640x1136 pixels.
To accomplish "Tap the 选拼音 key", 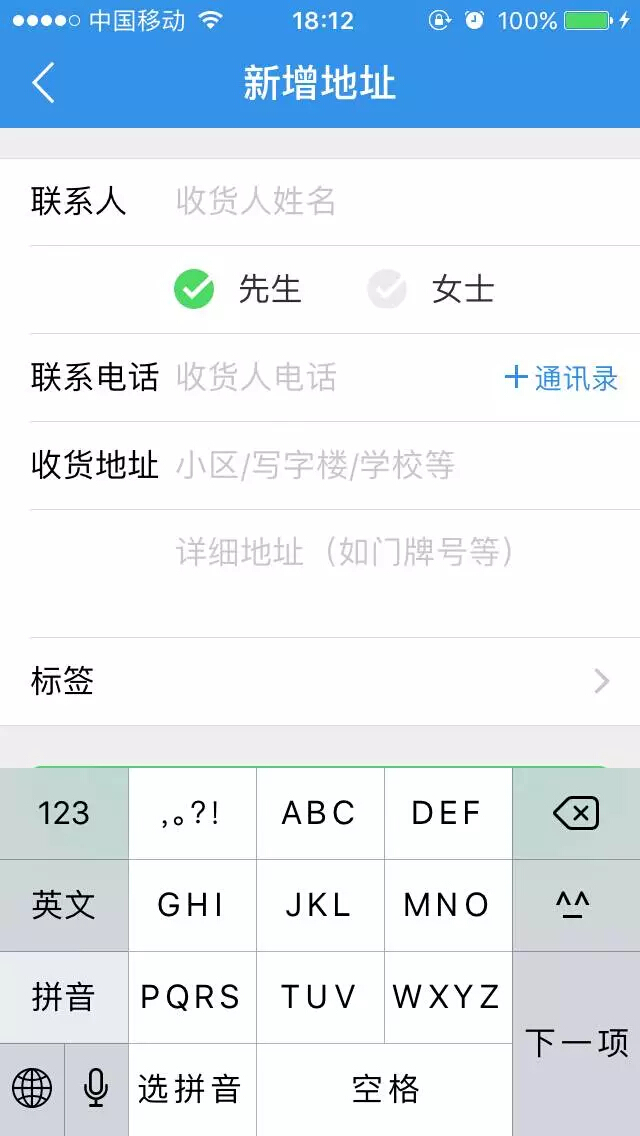I will coord(192,1088).
